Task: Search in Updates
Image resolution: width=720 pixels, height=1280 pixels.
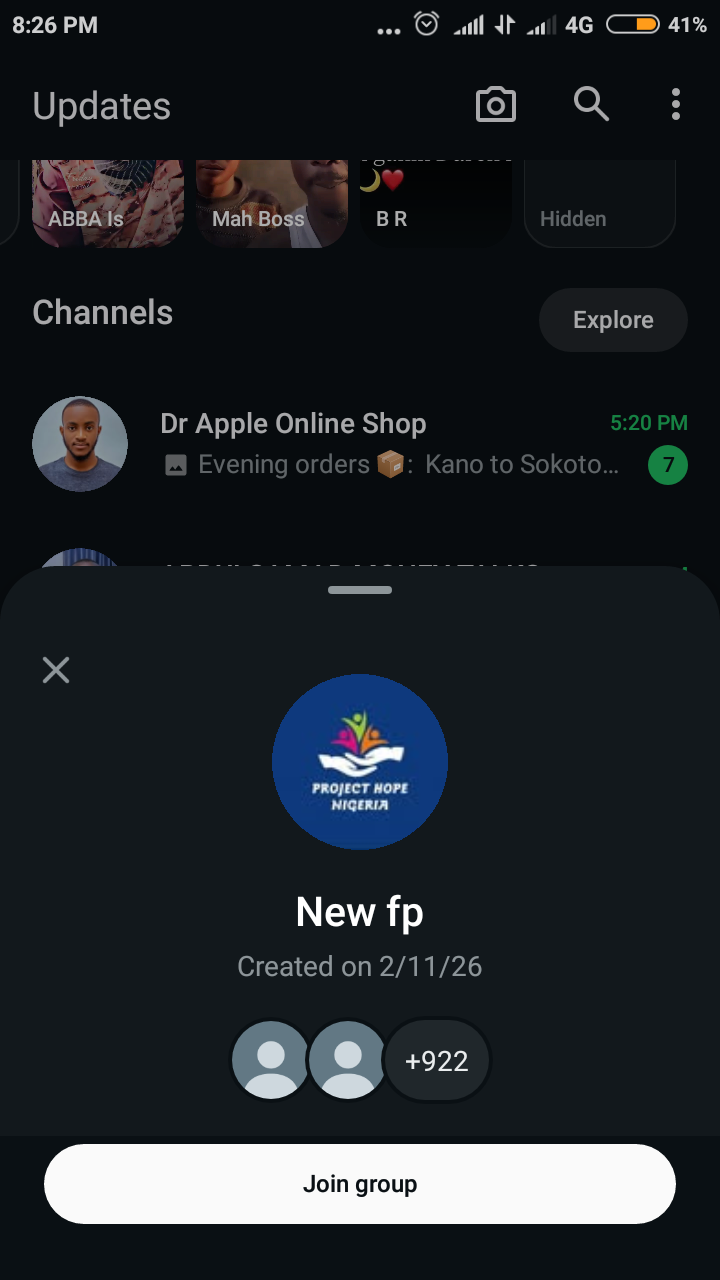Action: coord(591,104)
